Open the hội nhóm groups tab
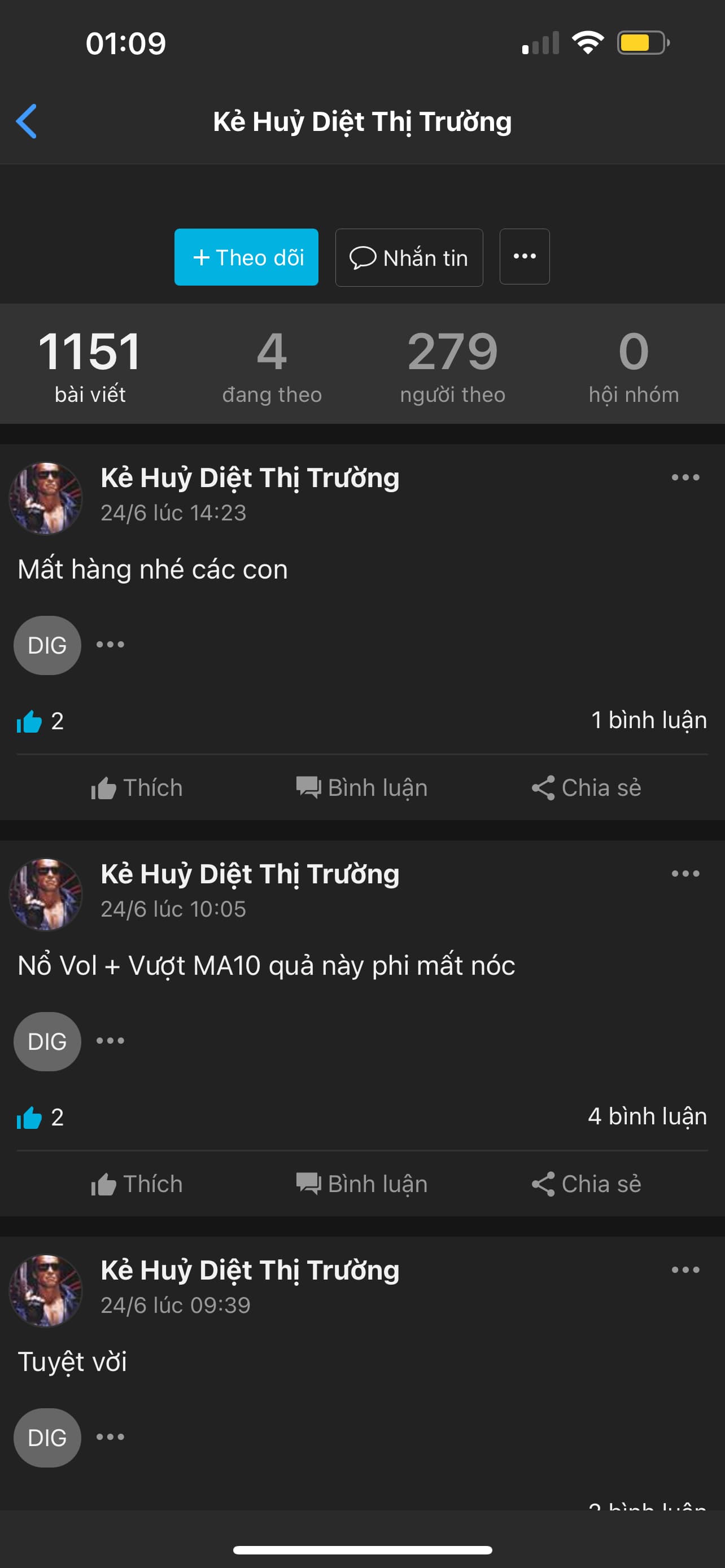725x1568 pixels. click(x=633, y=365)
